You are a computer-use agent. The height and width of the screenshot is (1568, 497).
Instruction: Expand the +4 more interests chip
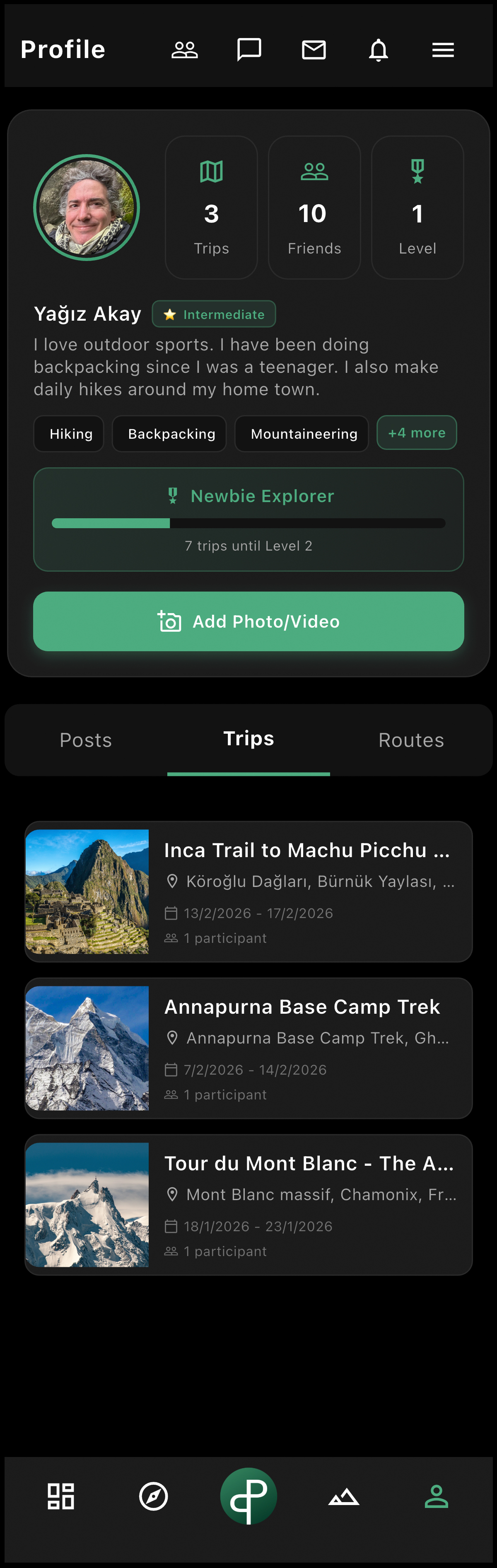(x=416, y=433)
